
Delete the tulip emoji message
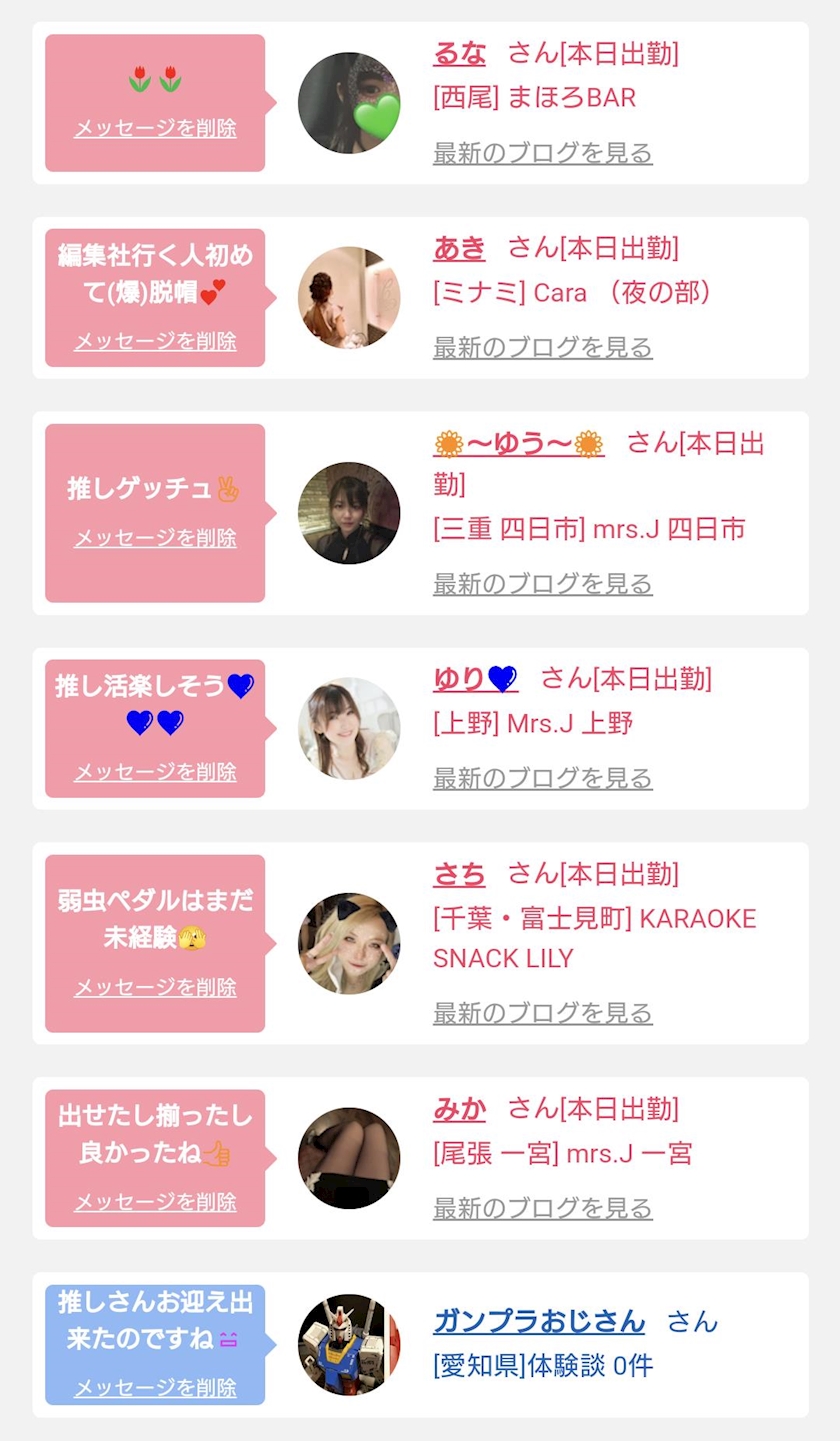(155, 128)
